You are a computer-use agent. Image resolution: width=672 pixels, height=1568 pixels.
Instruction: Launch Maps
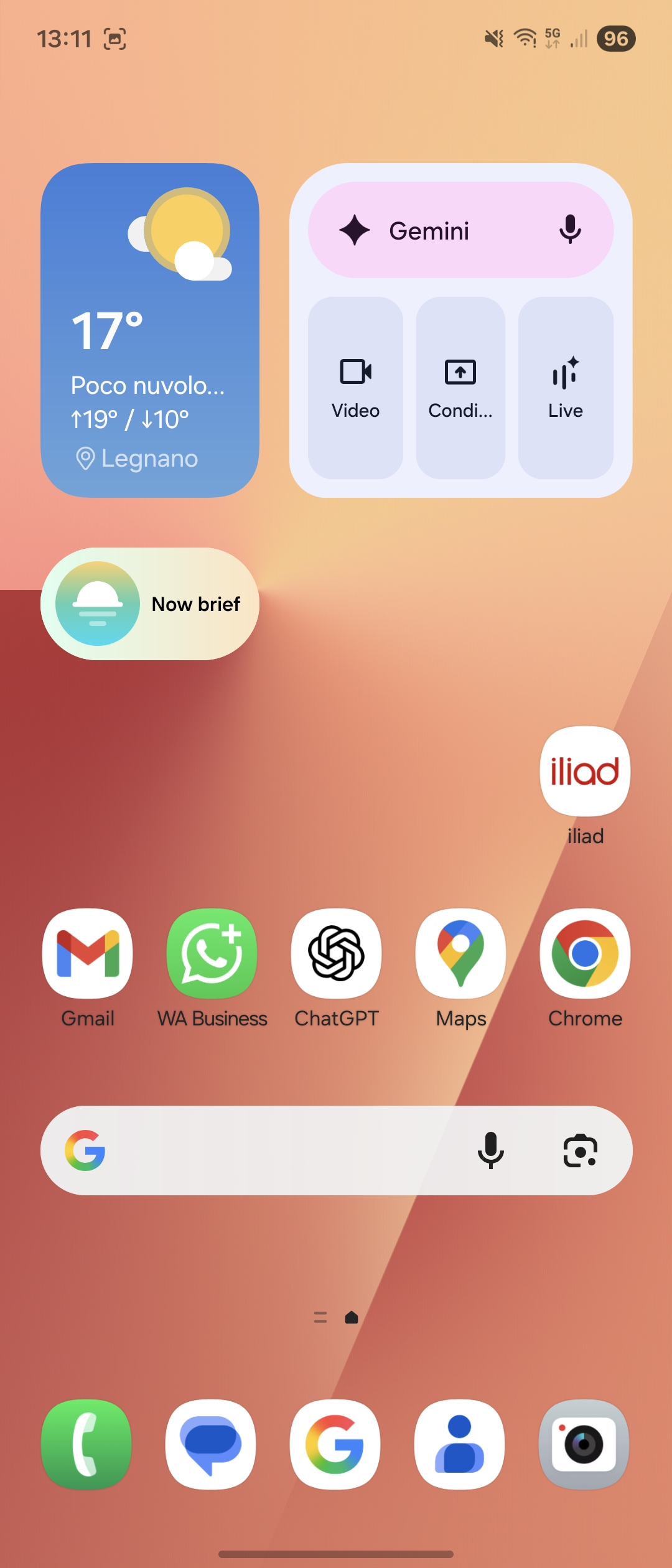pyautogui.click(x=461, y=954)
